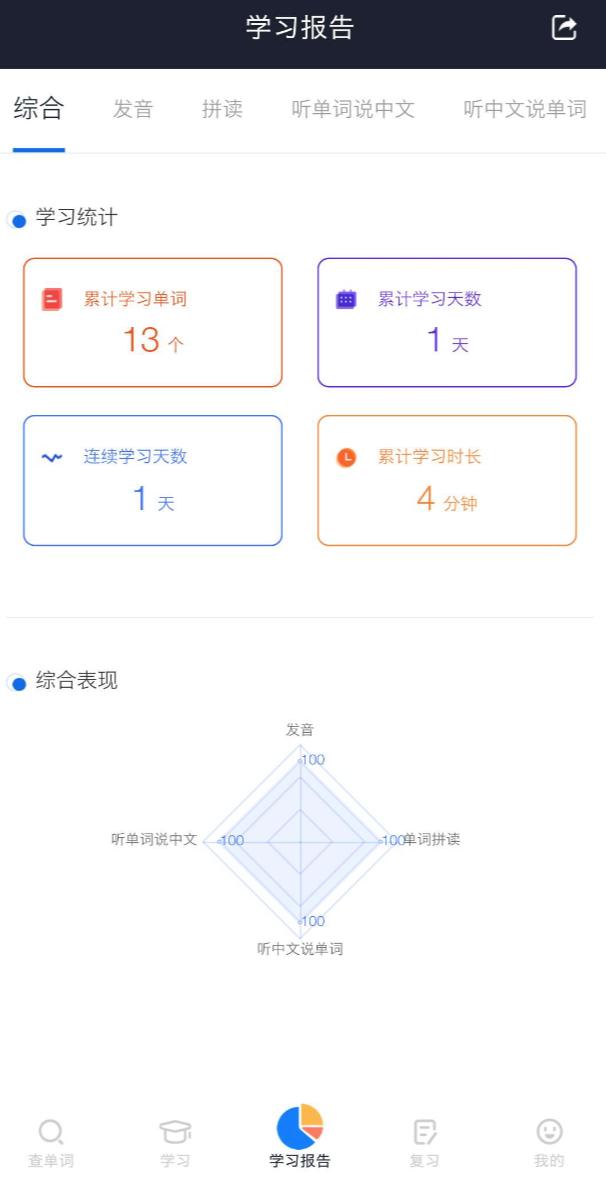Go to 查单词 in bottom navigation

(x=51, y=1142)
